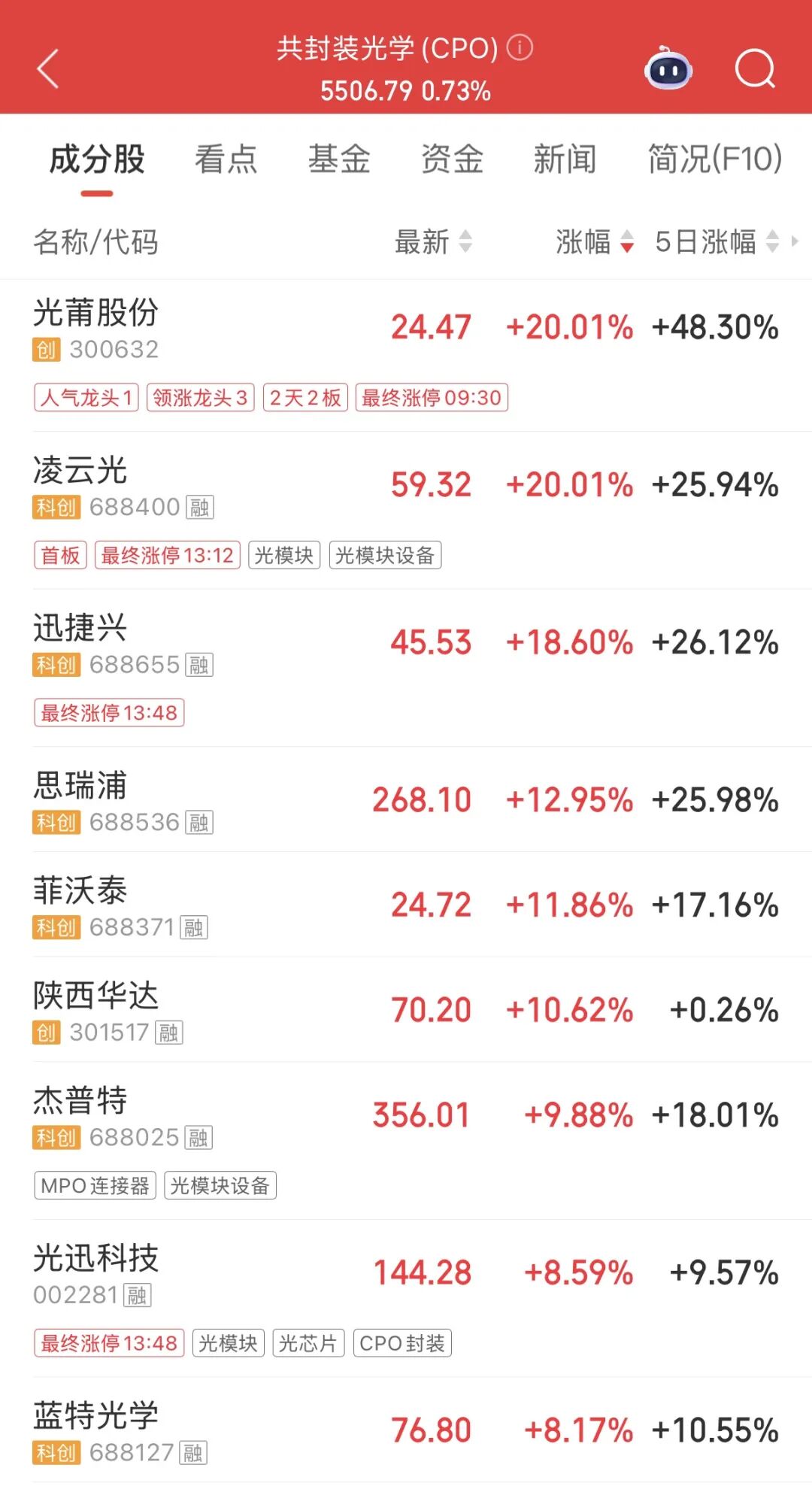This screenshot has width=812, height=1489.
Task: Open the robot assistant icon
Action: pyautogui.click(x=668, y=69)
